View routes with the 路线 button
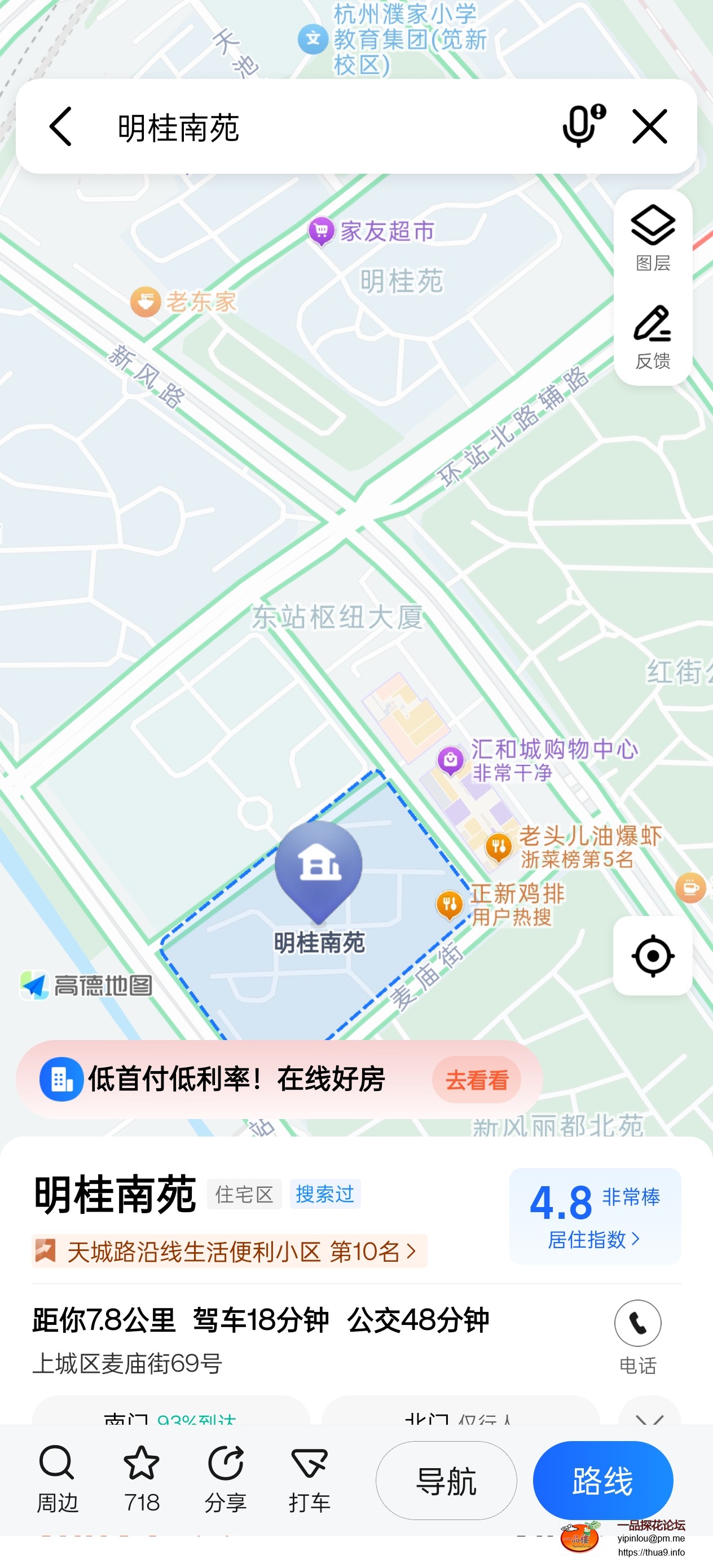Viewport: 713px width, 1568px height. pos(602,1481)
